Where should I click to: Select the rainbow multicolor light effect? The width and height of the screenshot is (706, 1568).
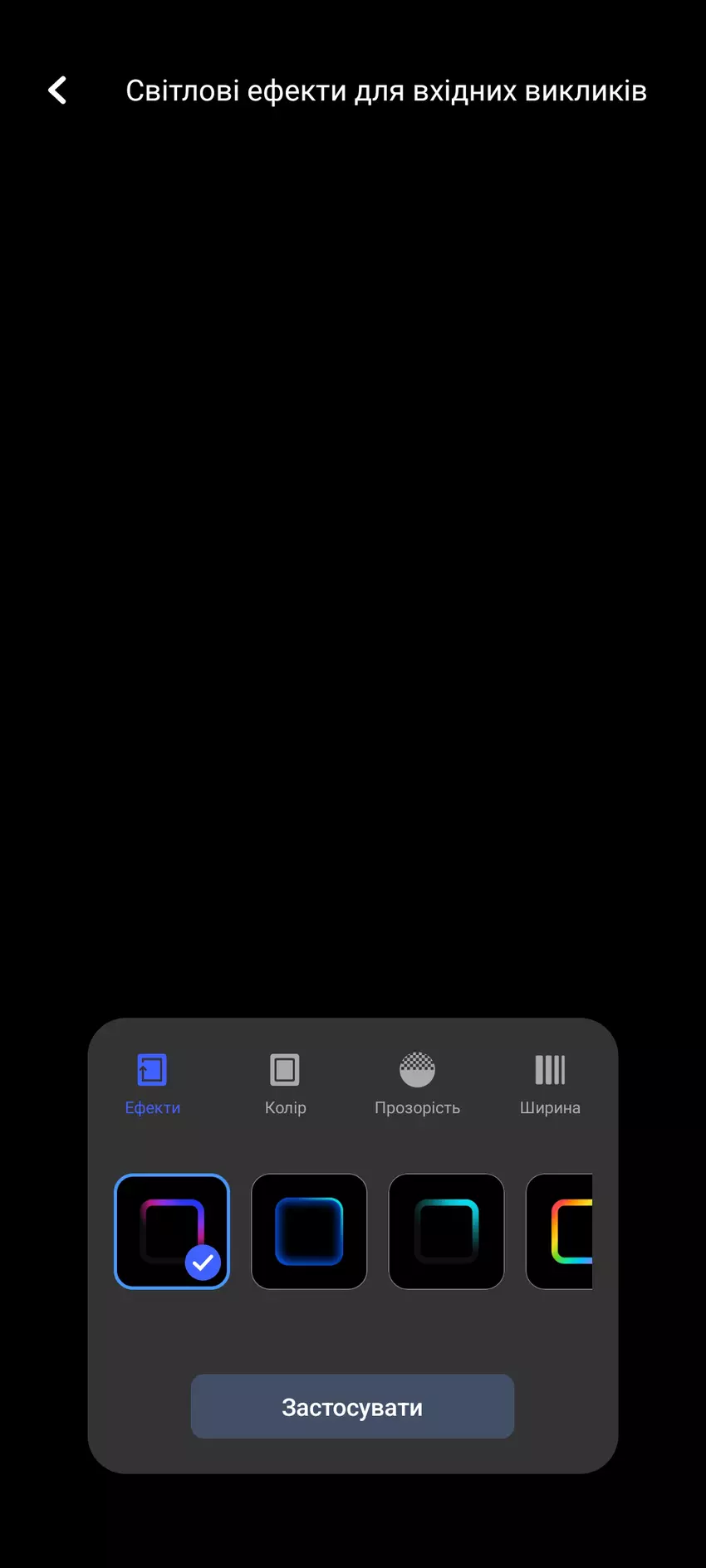tap(562, 1231)
